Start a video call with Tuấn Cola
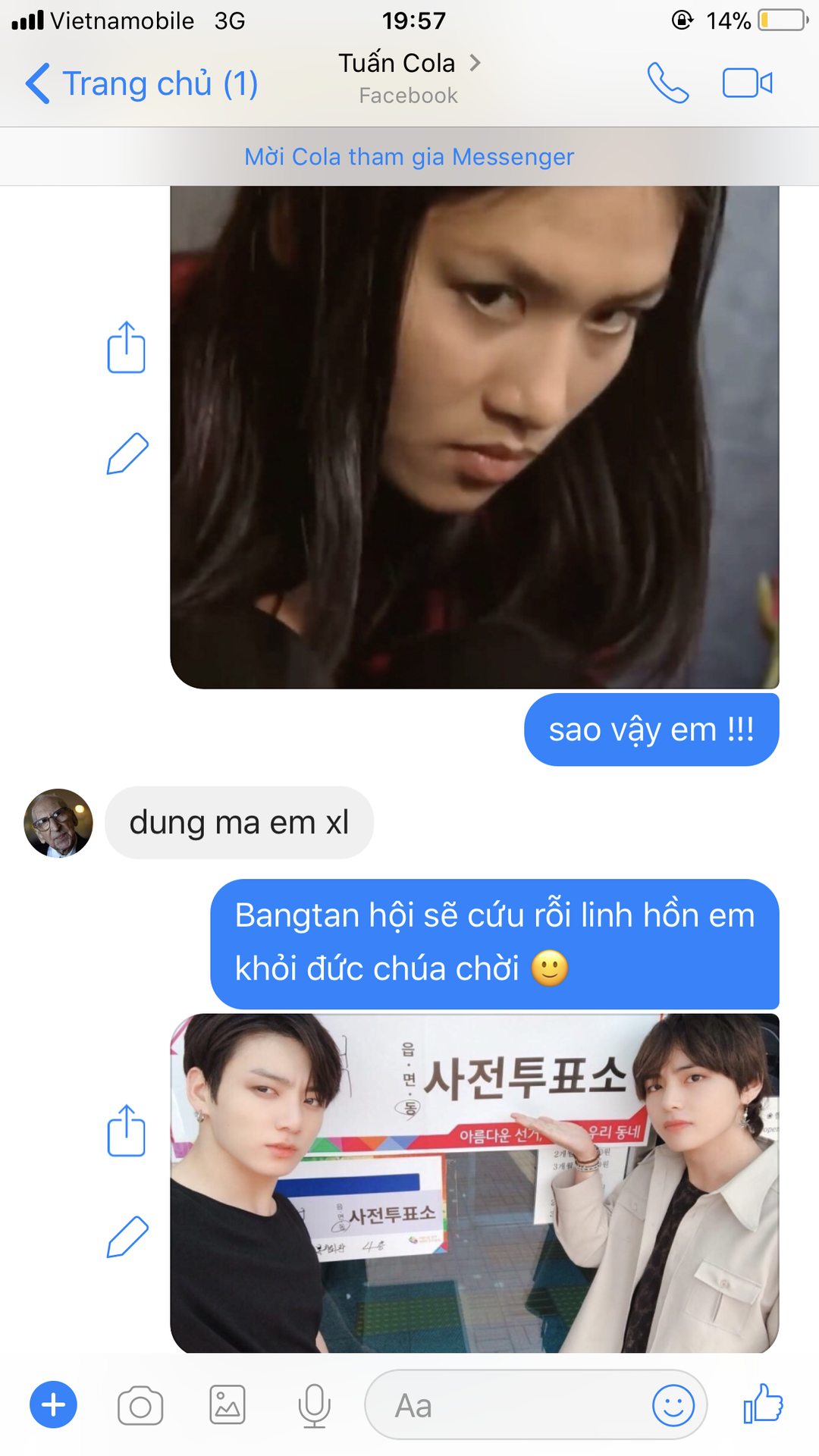 pos(747,83)
